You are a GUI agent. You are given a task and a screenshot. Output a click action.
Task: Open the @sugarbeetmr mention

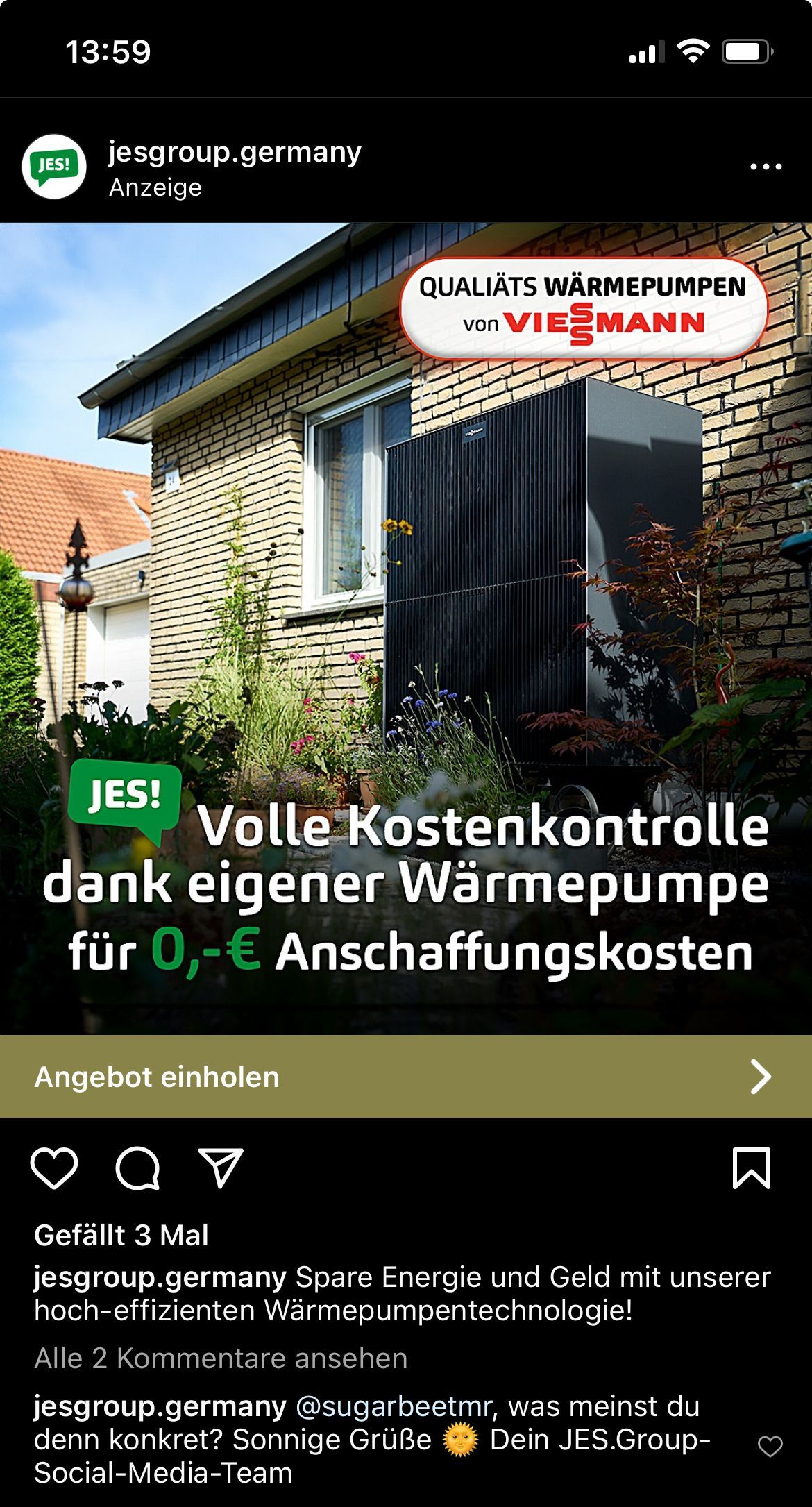click(x=394, y=1406)
